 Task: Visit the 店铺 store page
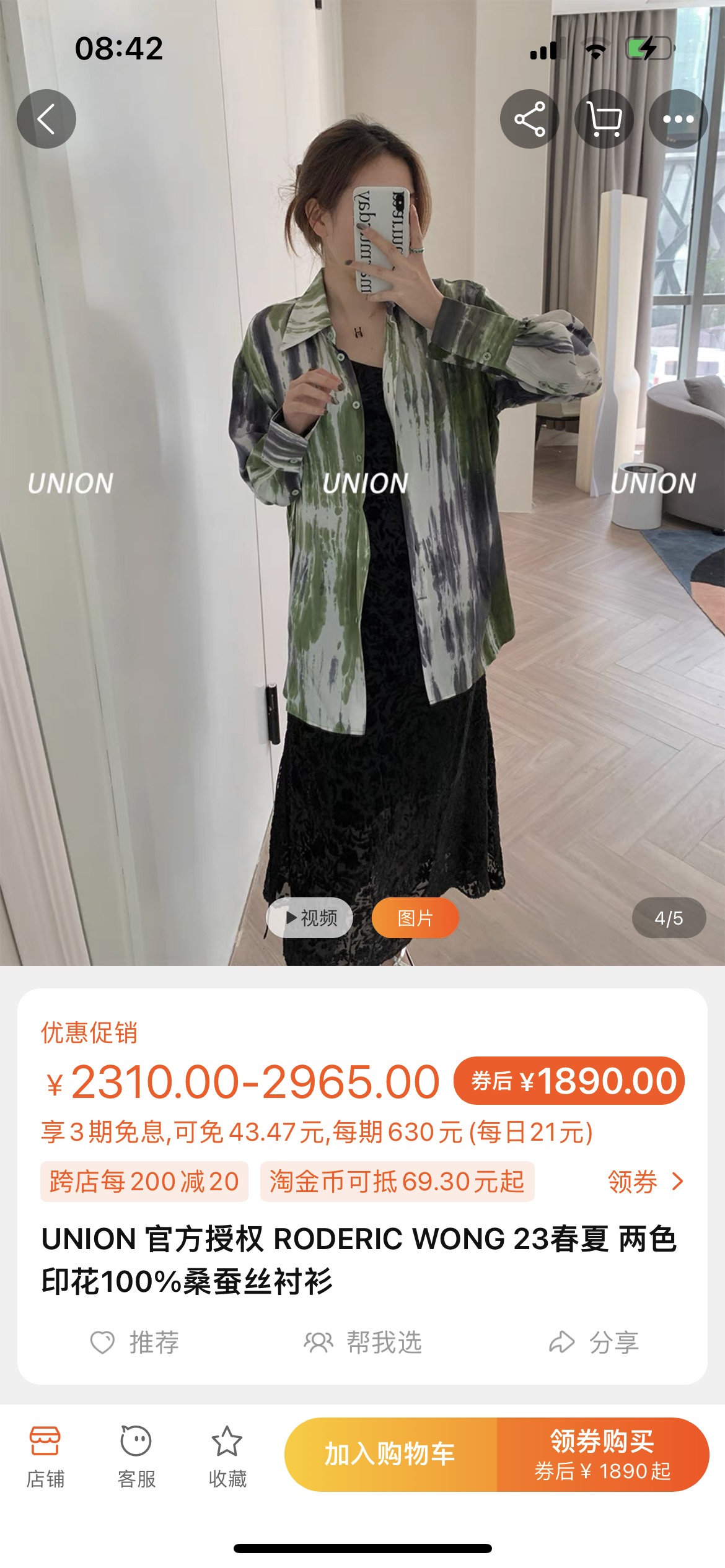coord(45,1455)
